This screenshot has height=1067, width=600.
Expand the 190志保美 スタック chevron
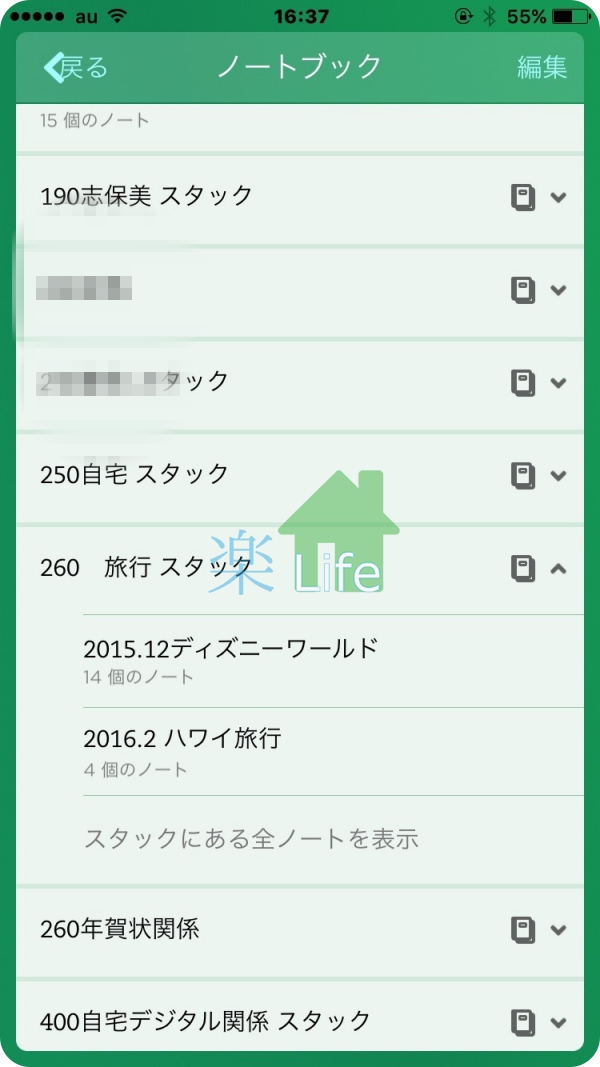[x=558, y=197]
